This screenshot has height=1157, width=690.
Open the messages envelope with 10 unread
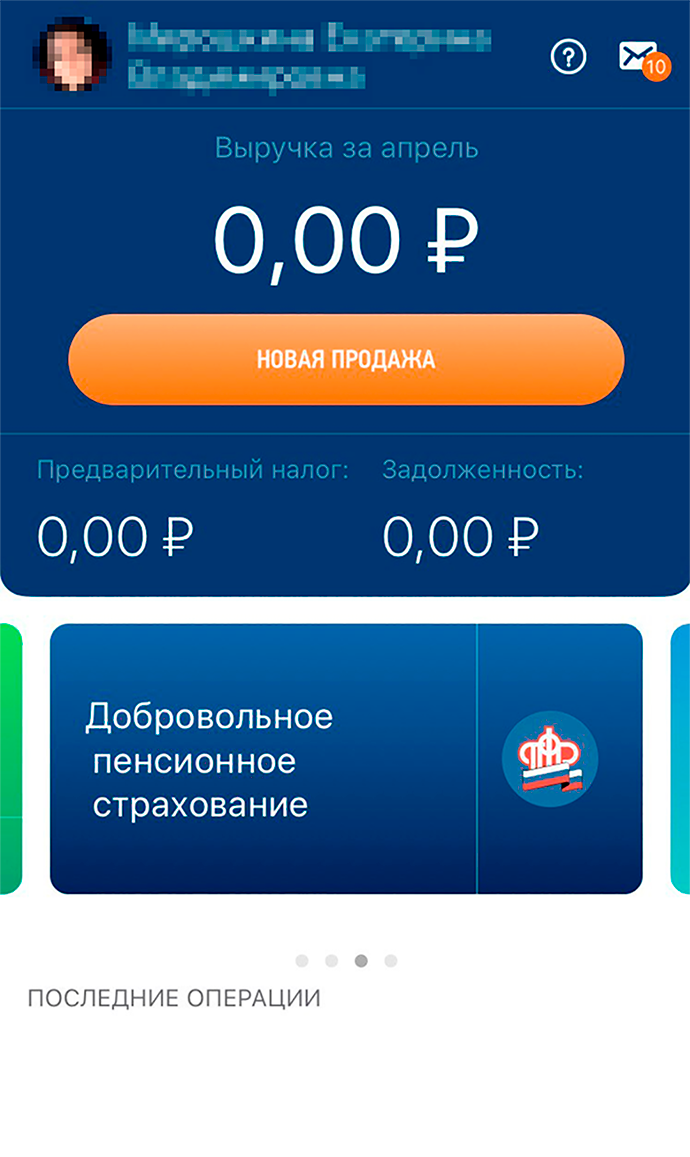[638, 58]
